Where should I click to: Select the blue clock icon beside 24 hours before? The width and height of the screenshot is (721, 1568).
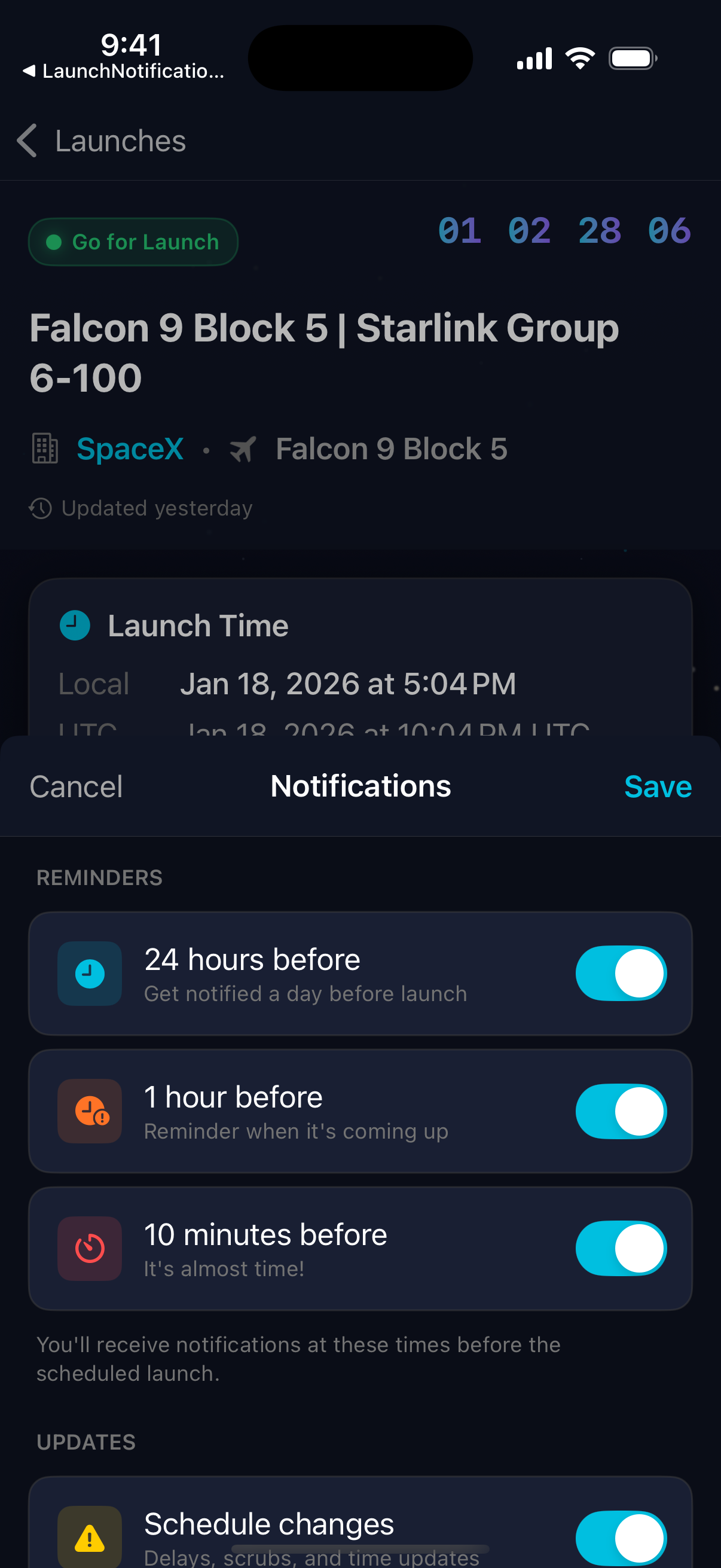pos(90,974)
